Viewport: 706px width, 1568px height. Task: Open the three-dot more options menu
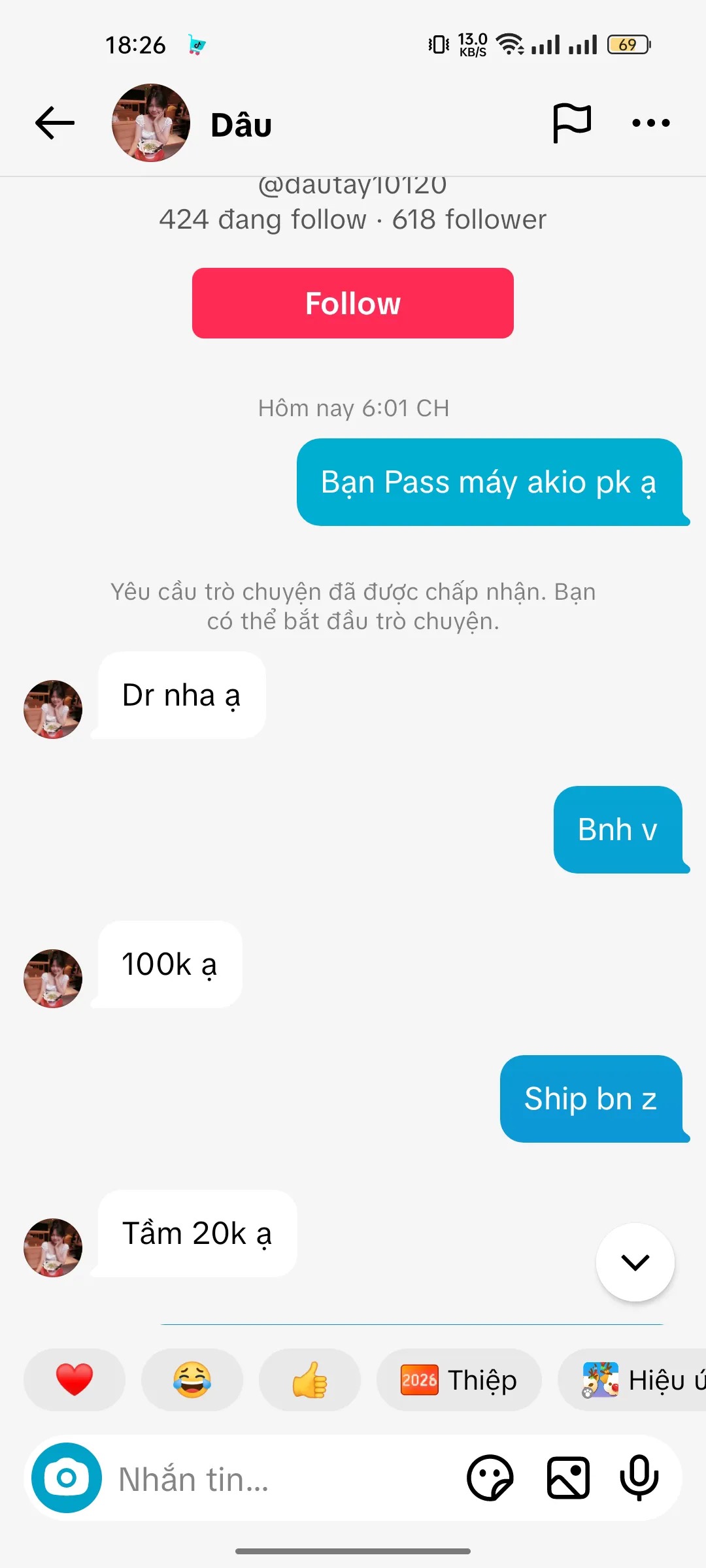651,123
